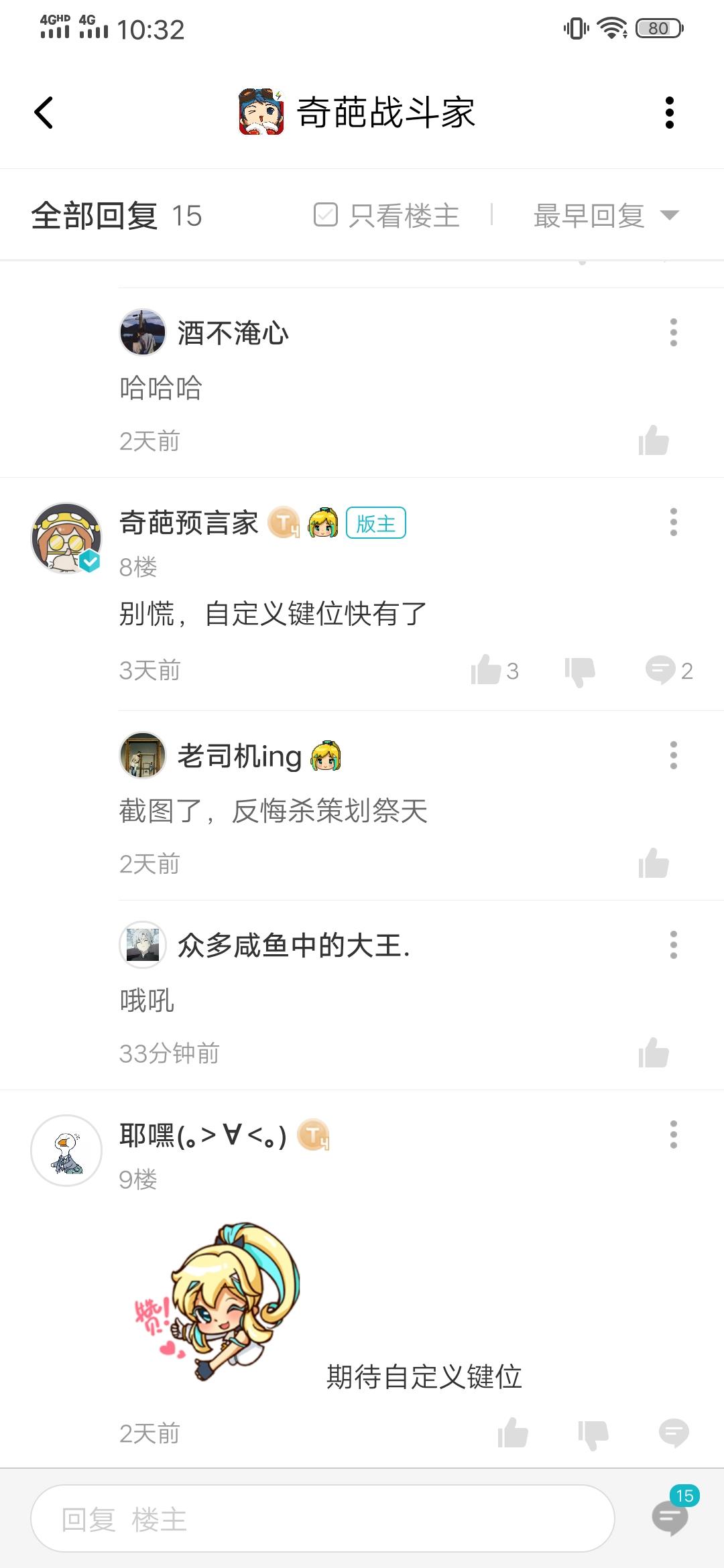724x1568 pixels.
Task: View comments on the 8楼 post
Action: (661, 670)
